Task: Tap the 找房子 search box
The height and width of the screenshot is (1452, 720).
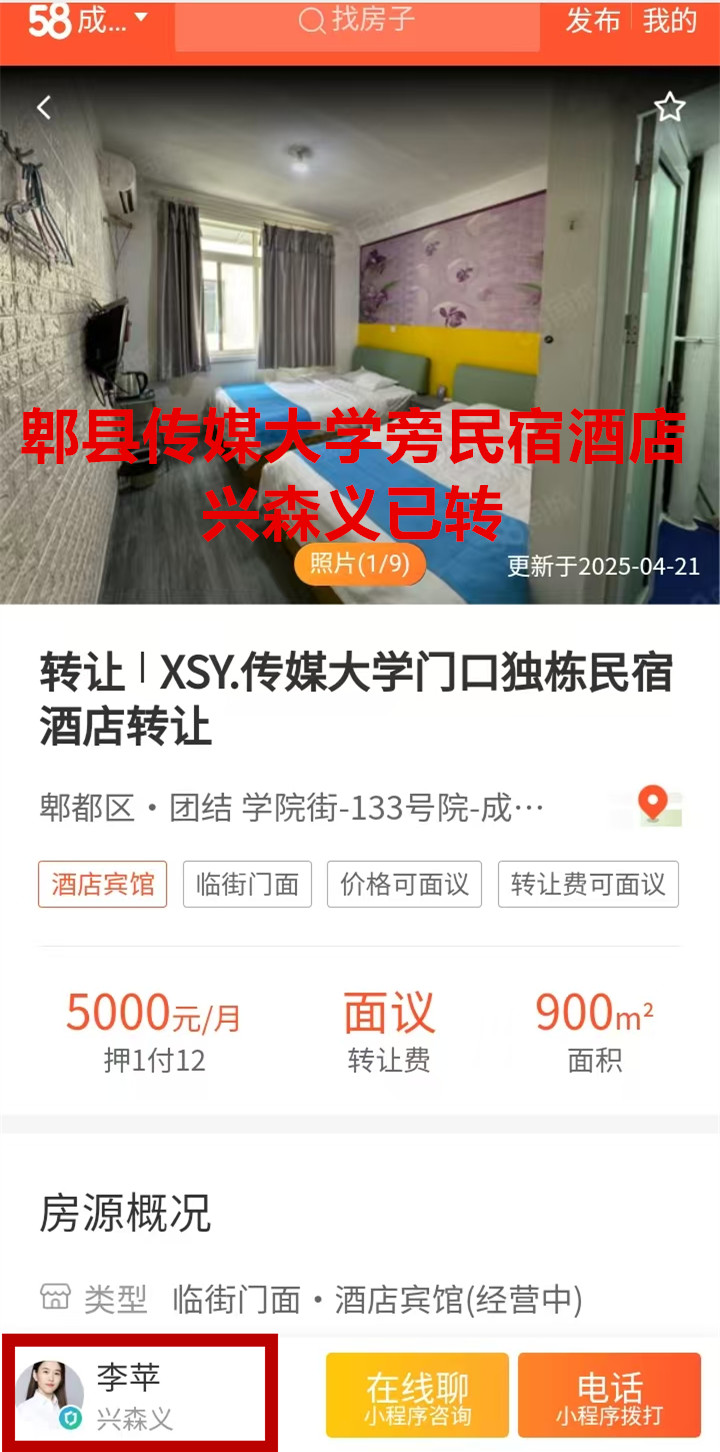Action: coord(357,21)
